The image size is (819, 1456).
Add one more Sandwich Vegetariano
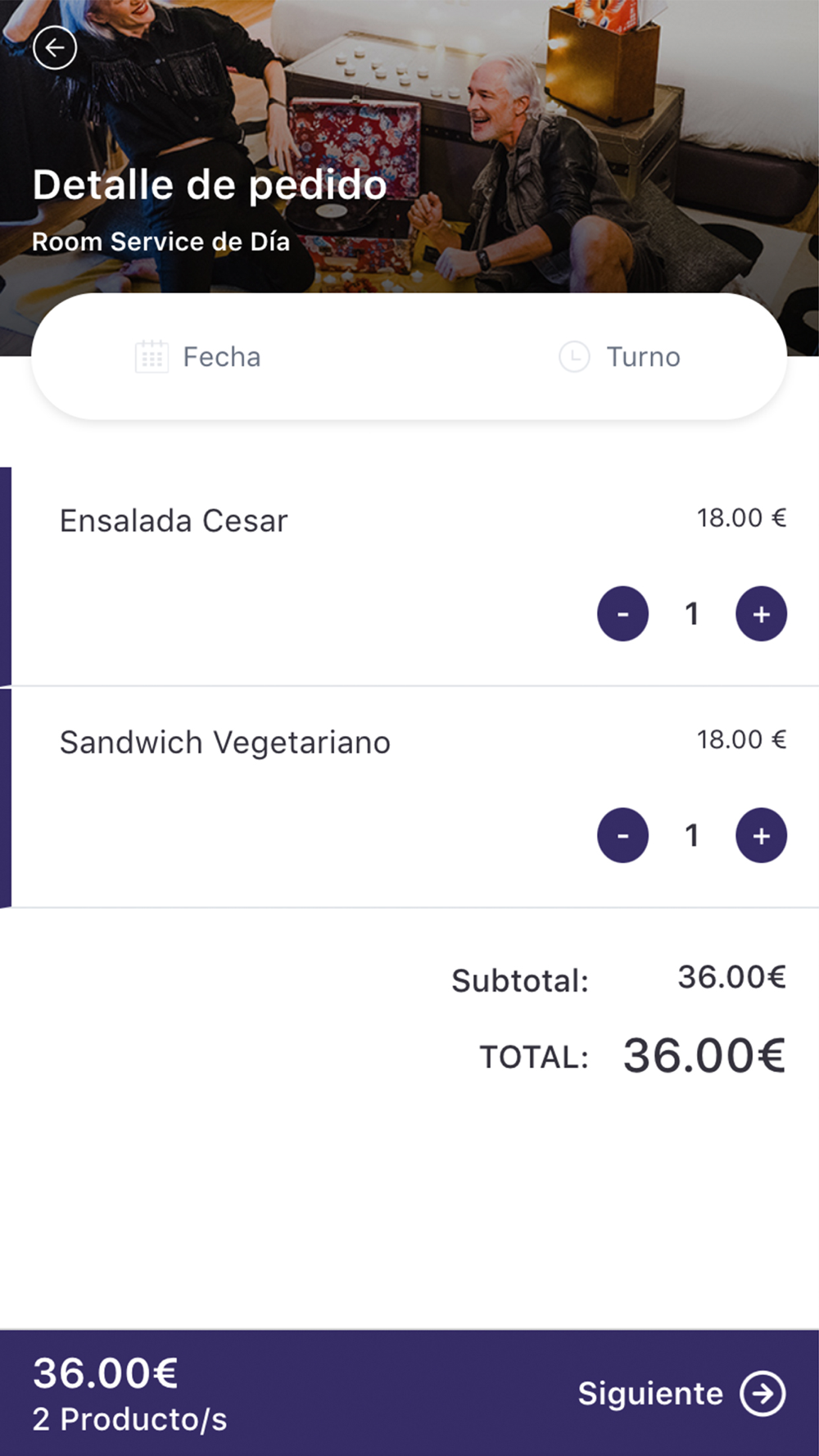pos(761,836)
